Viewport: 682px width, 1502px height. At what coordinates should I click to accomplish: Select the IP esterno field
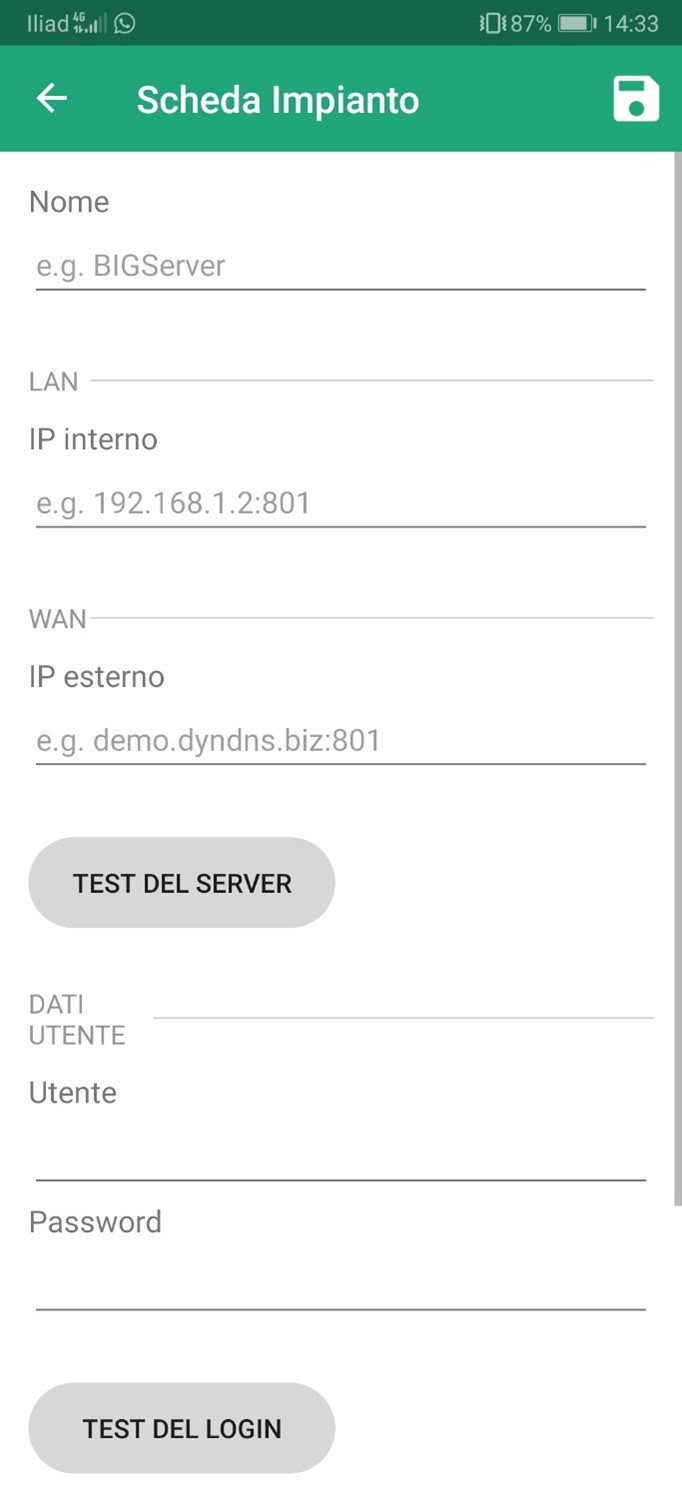pyautogui.click(x=341, y=741)
